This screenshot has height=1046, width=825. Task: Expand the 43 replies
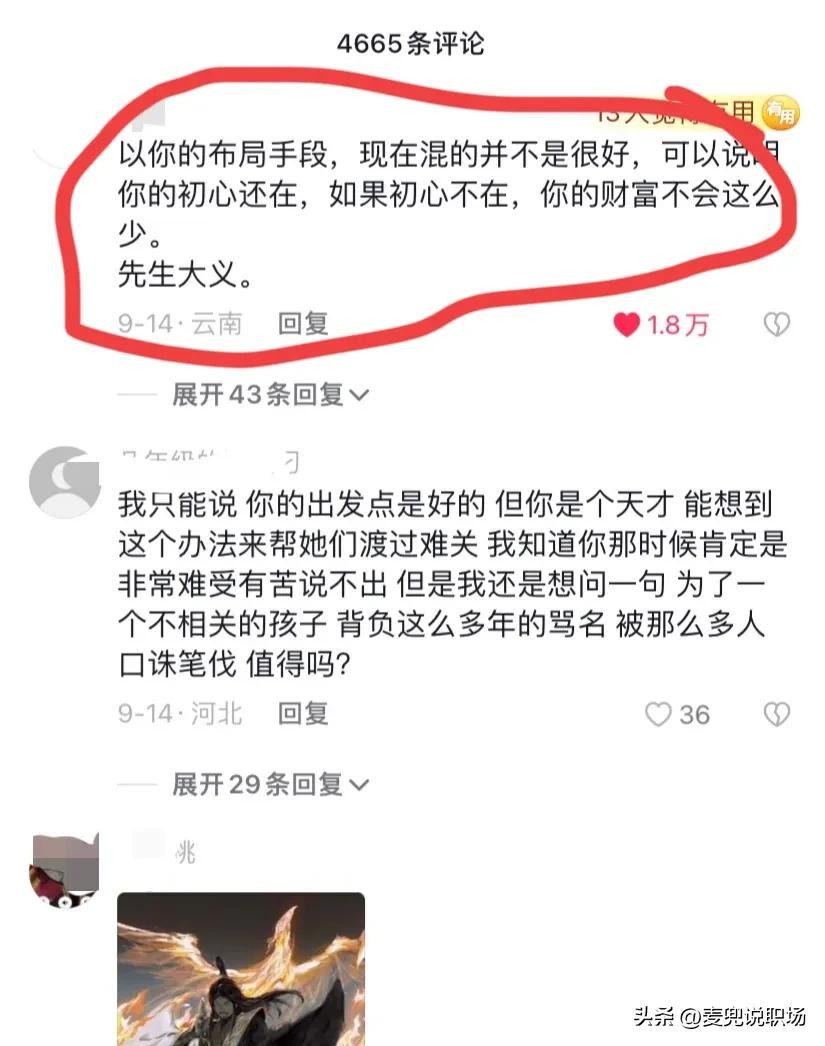point(270,394)
